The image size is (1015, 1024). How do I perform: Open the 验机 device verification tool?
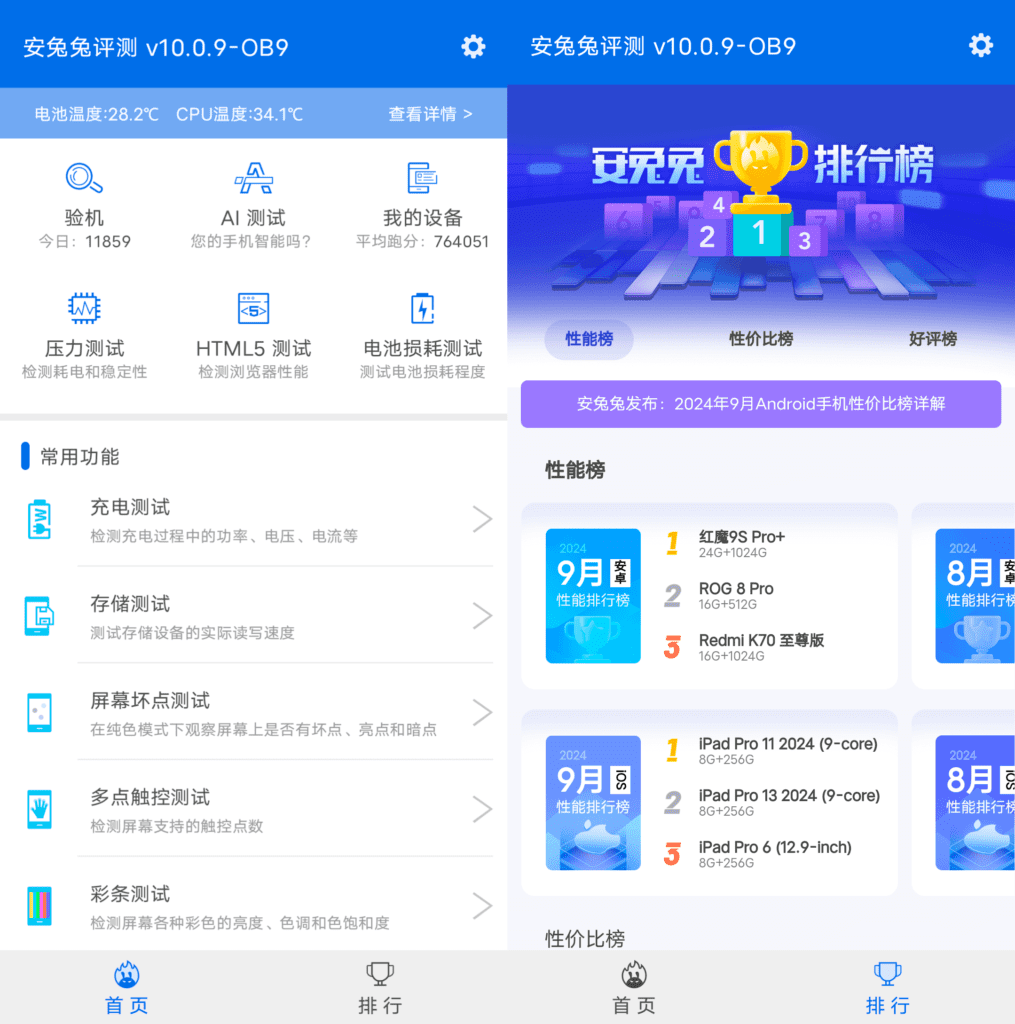pos(85,207)
